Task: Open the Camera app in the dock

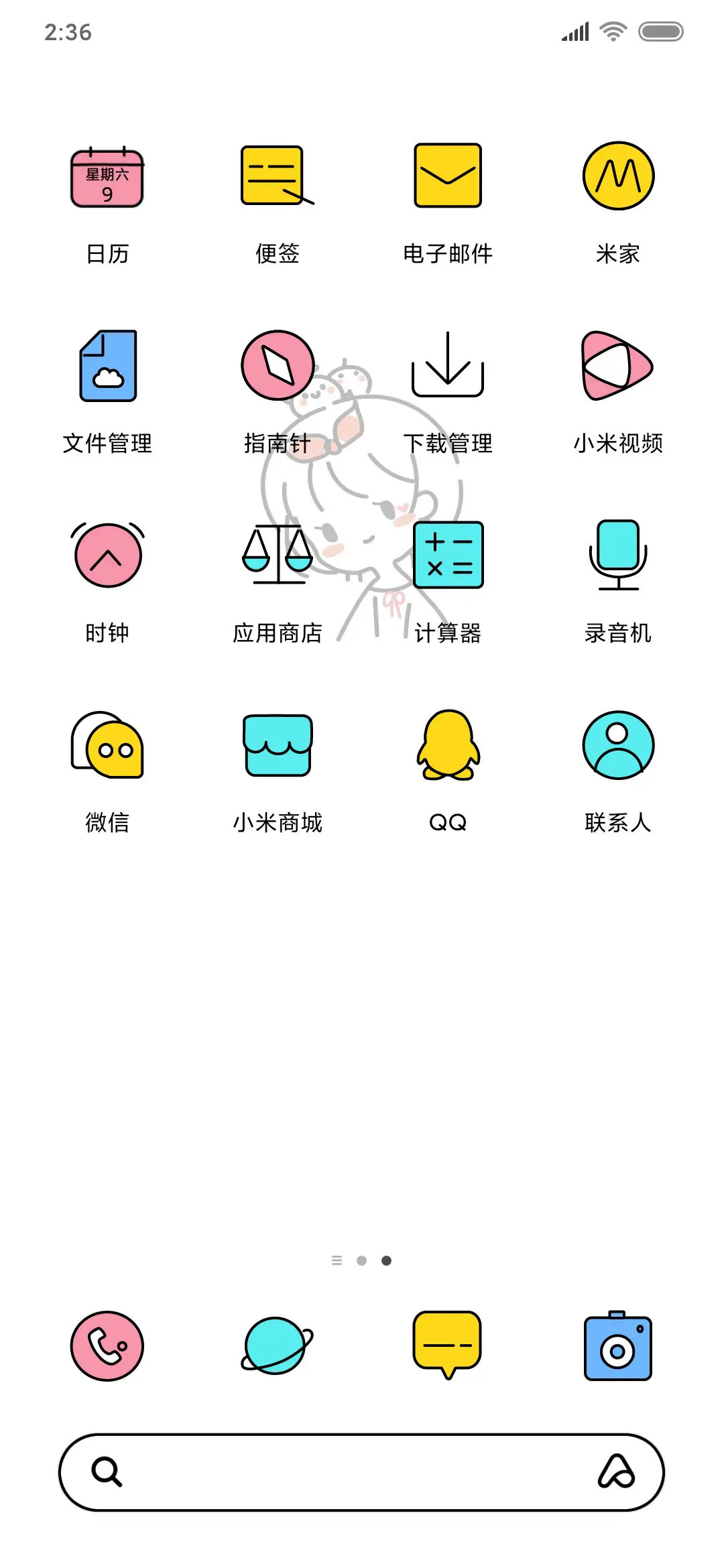Action: point(617,1346)
